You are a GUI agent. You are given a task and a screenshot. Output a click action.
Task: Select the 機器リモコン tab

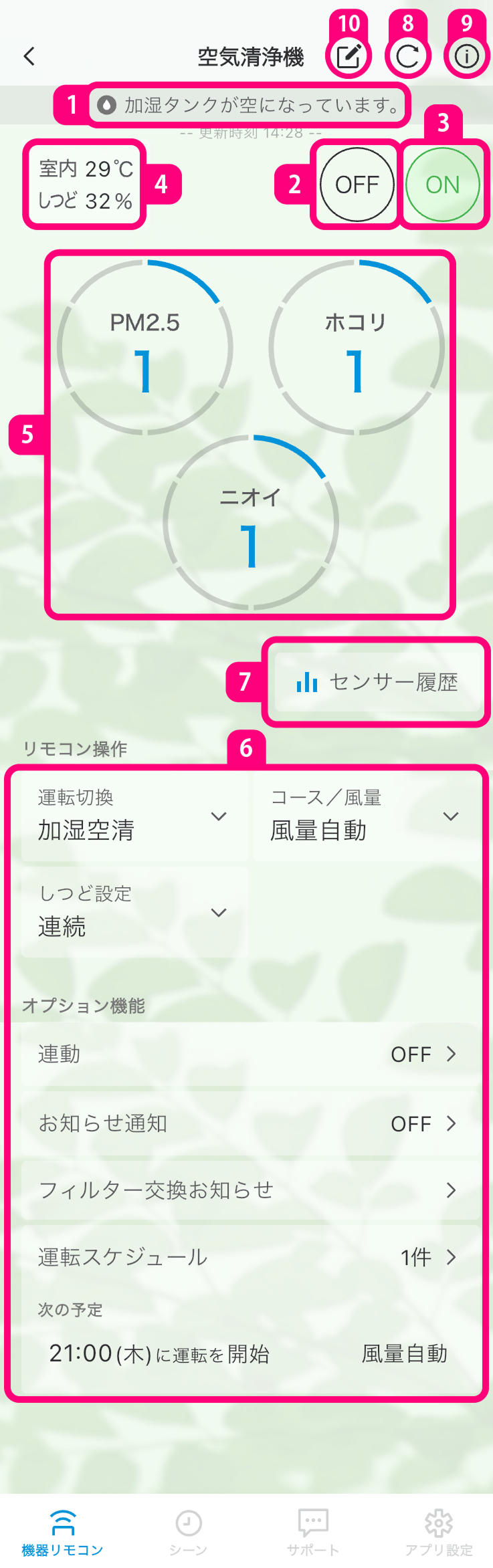62,1530
